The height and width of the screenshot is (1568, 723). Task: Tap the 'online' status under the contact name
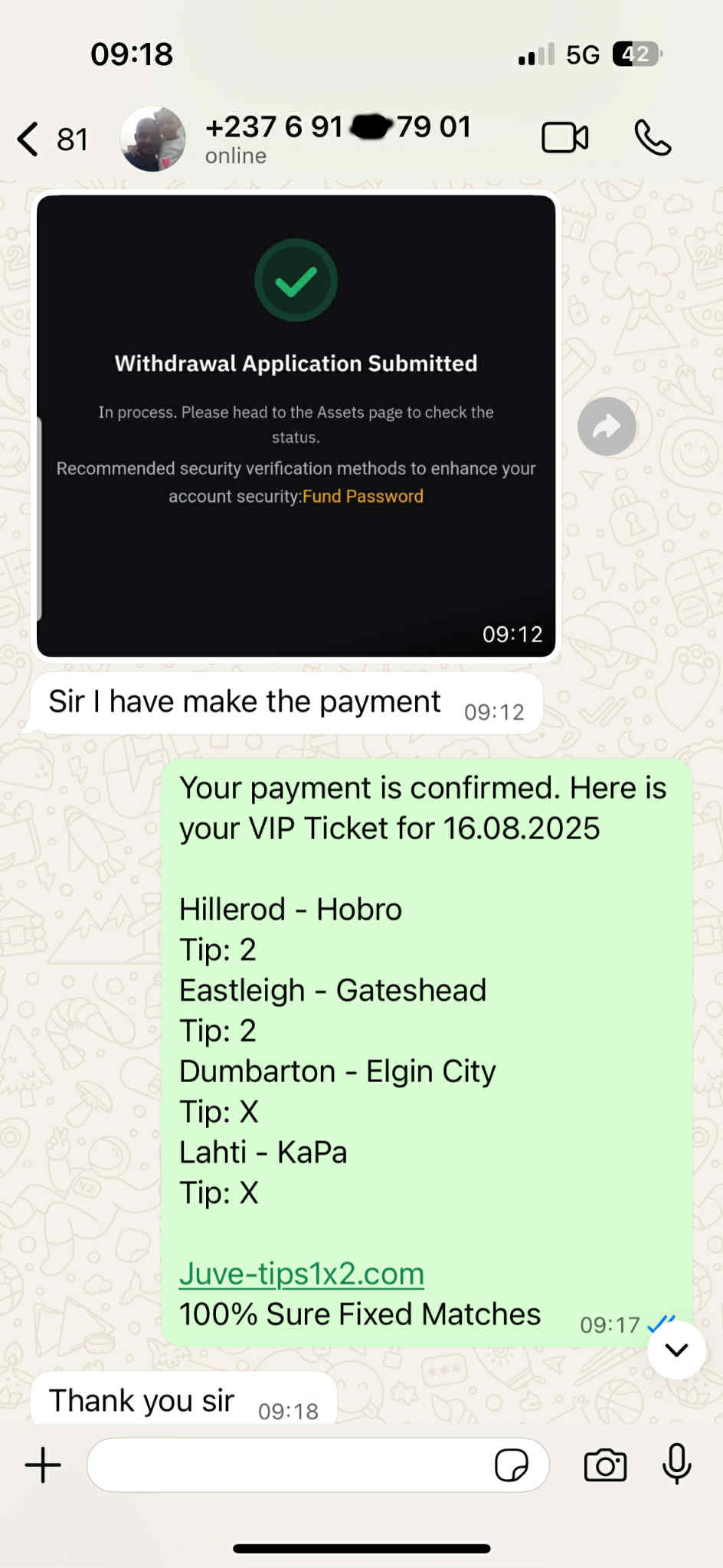[235, 156]
